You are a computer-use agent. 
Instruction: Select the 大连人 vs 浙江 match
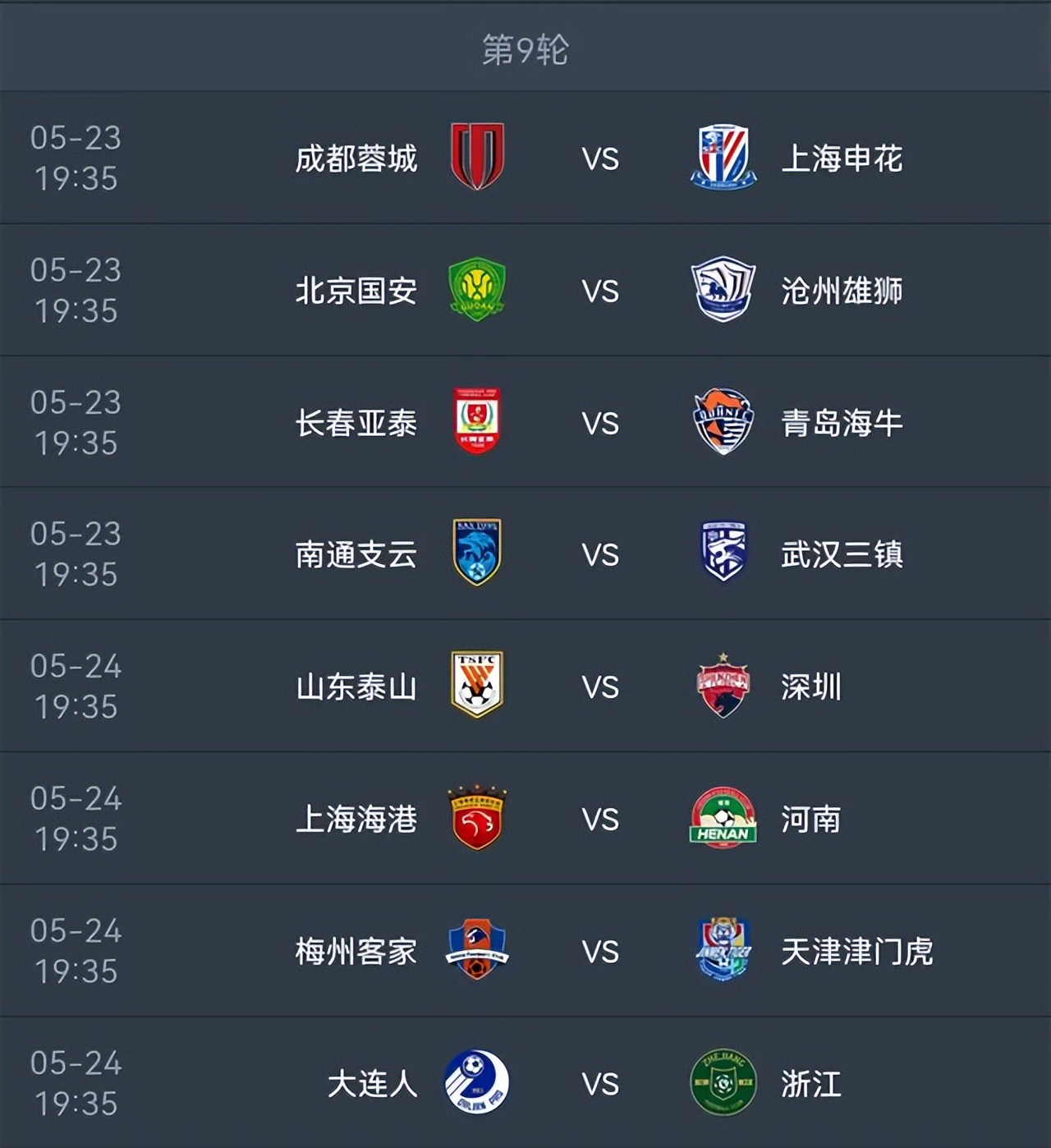(x=599, y=1083)
